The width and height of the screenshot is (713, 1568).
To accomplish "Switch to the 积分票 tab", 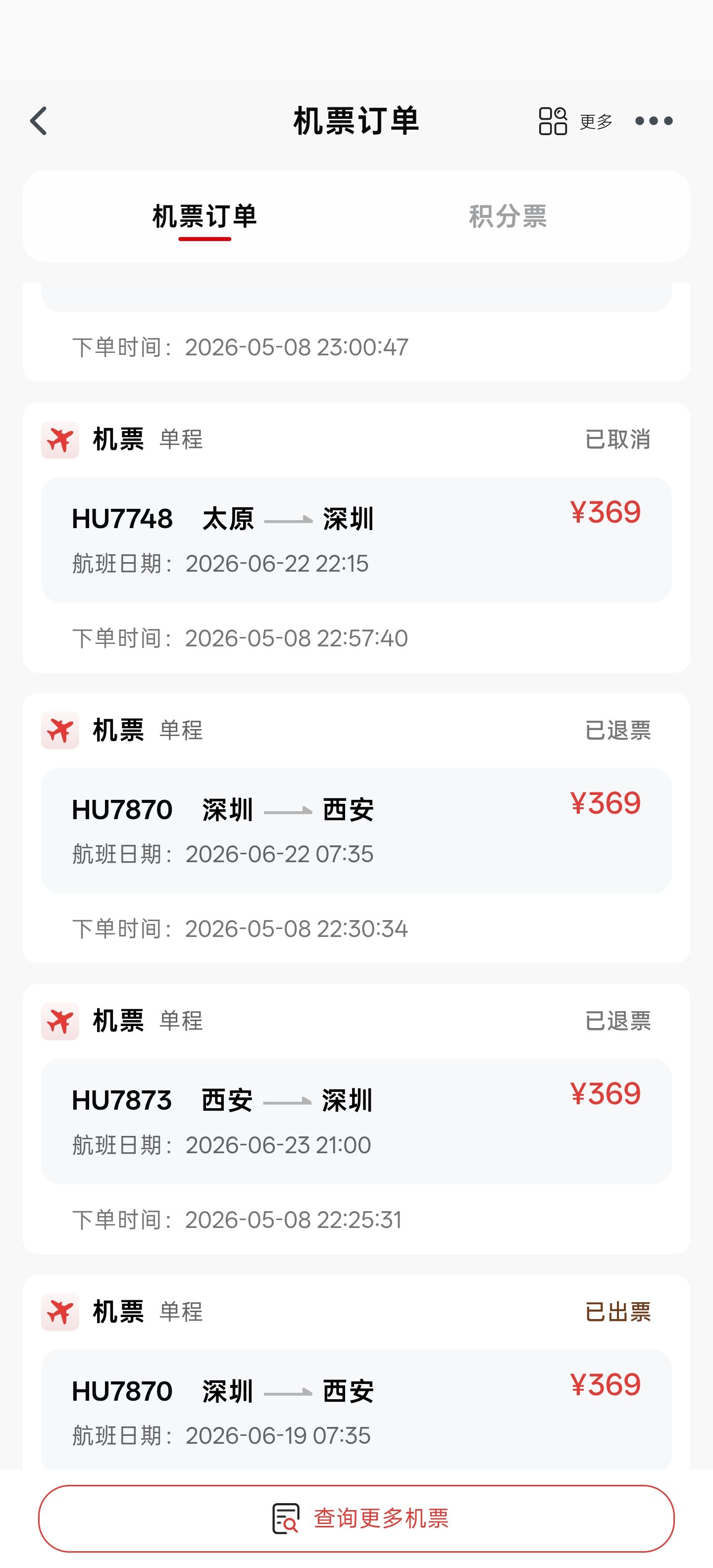I will 508,216.
